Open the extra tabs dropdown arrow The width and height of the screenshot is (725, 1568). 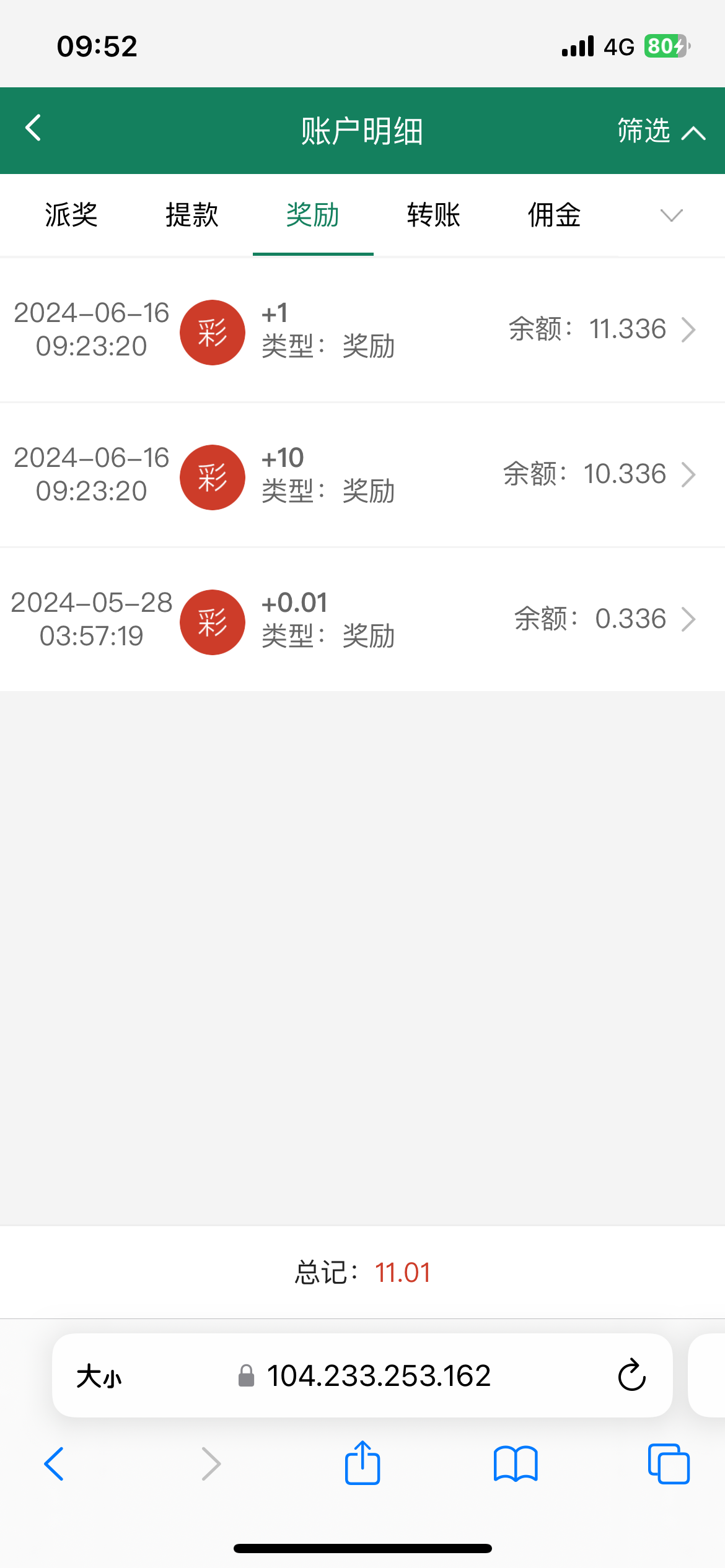[x=672, y=216]
